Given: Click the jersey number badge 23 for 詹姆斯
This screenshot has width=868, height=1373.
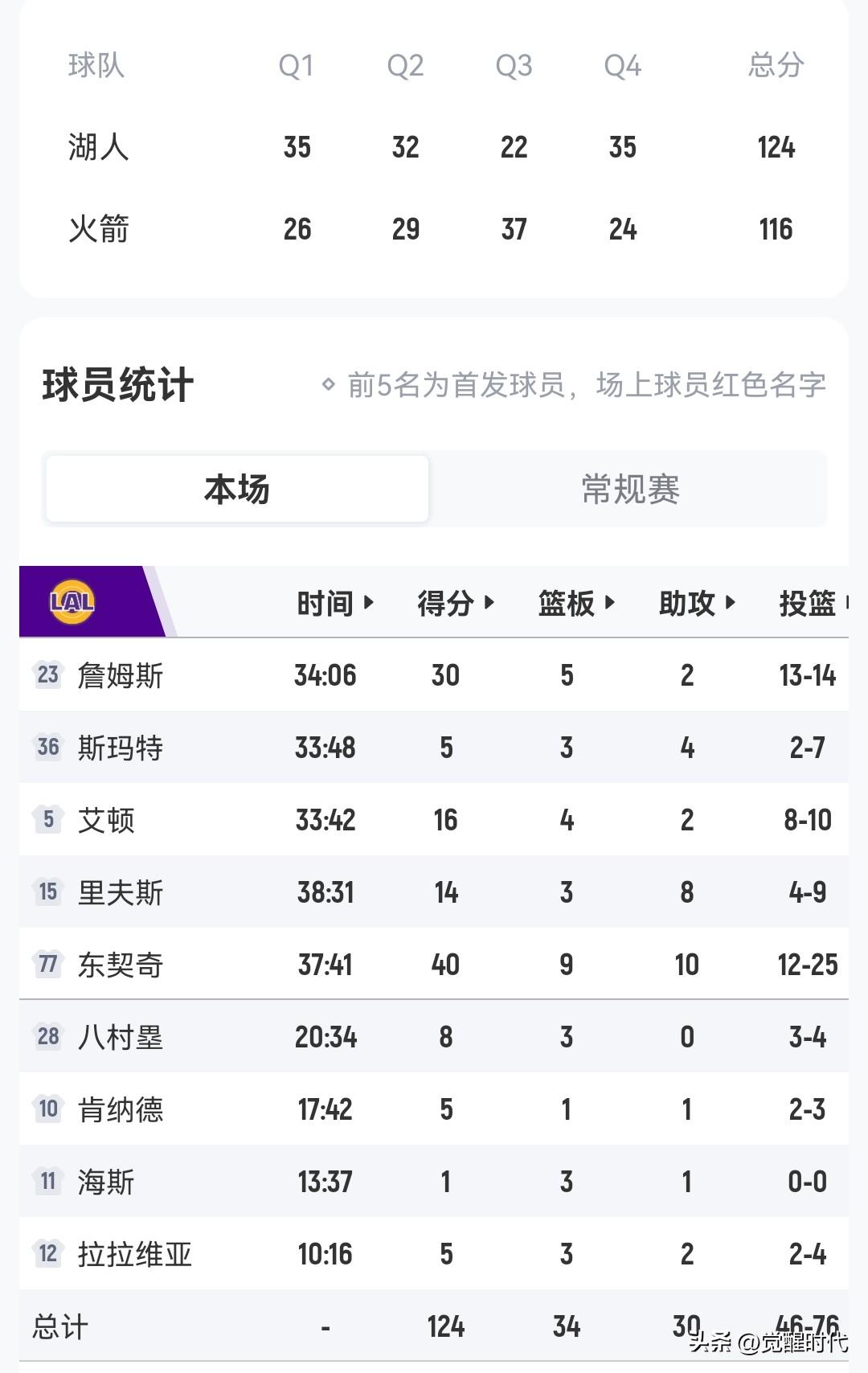Looking at the screenshot, I should (x=47, y=676).
